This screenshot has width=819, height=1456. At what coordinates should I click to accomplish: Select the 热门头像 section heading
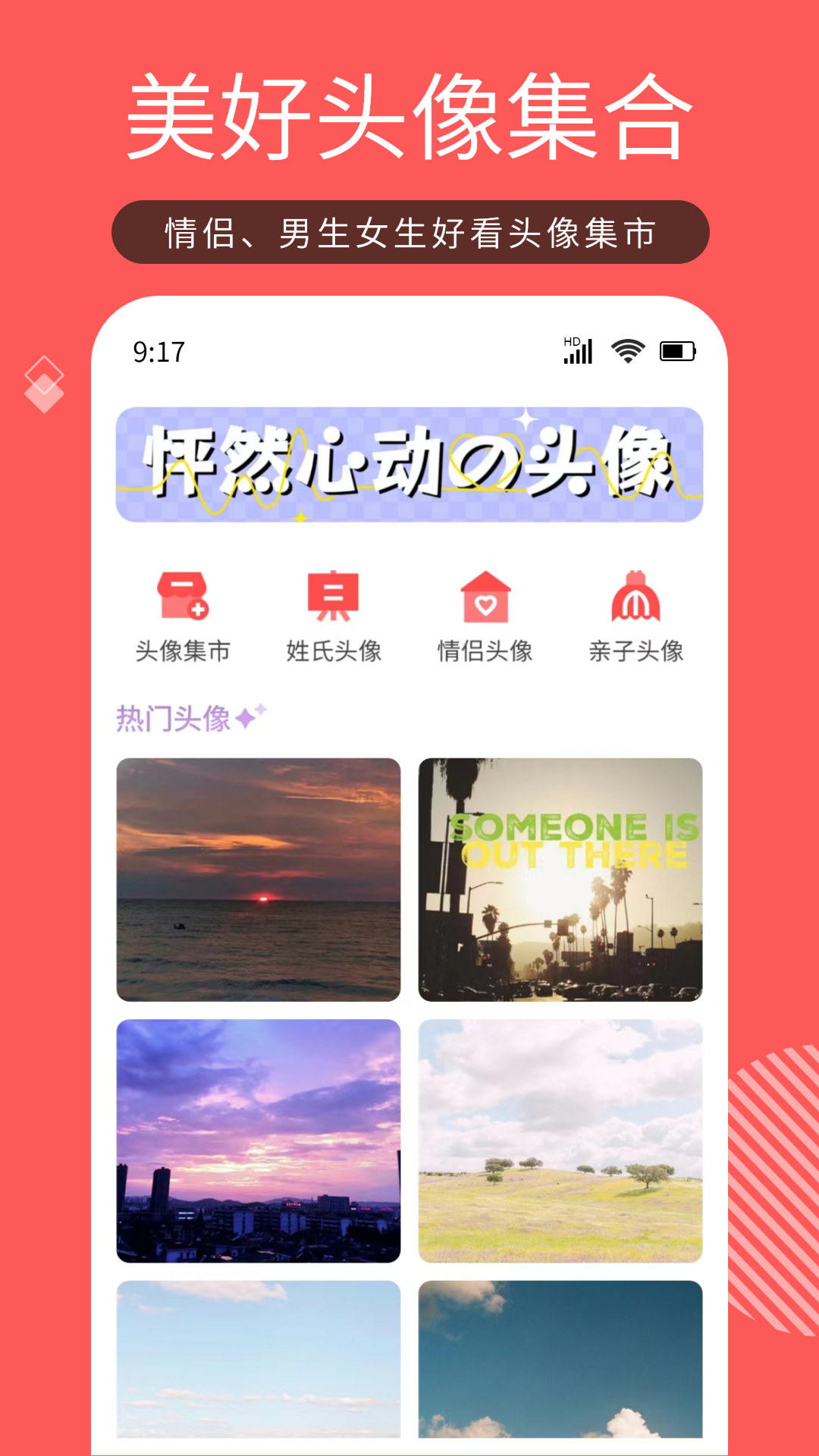pyautogui.click(x=173, y=716)
